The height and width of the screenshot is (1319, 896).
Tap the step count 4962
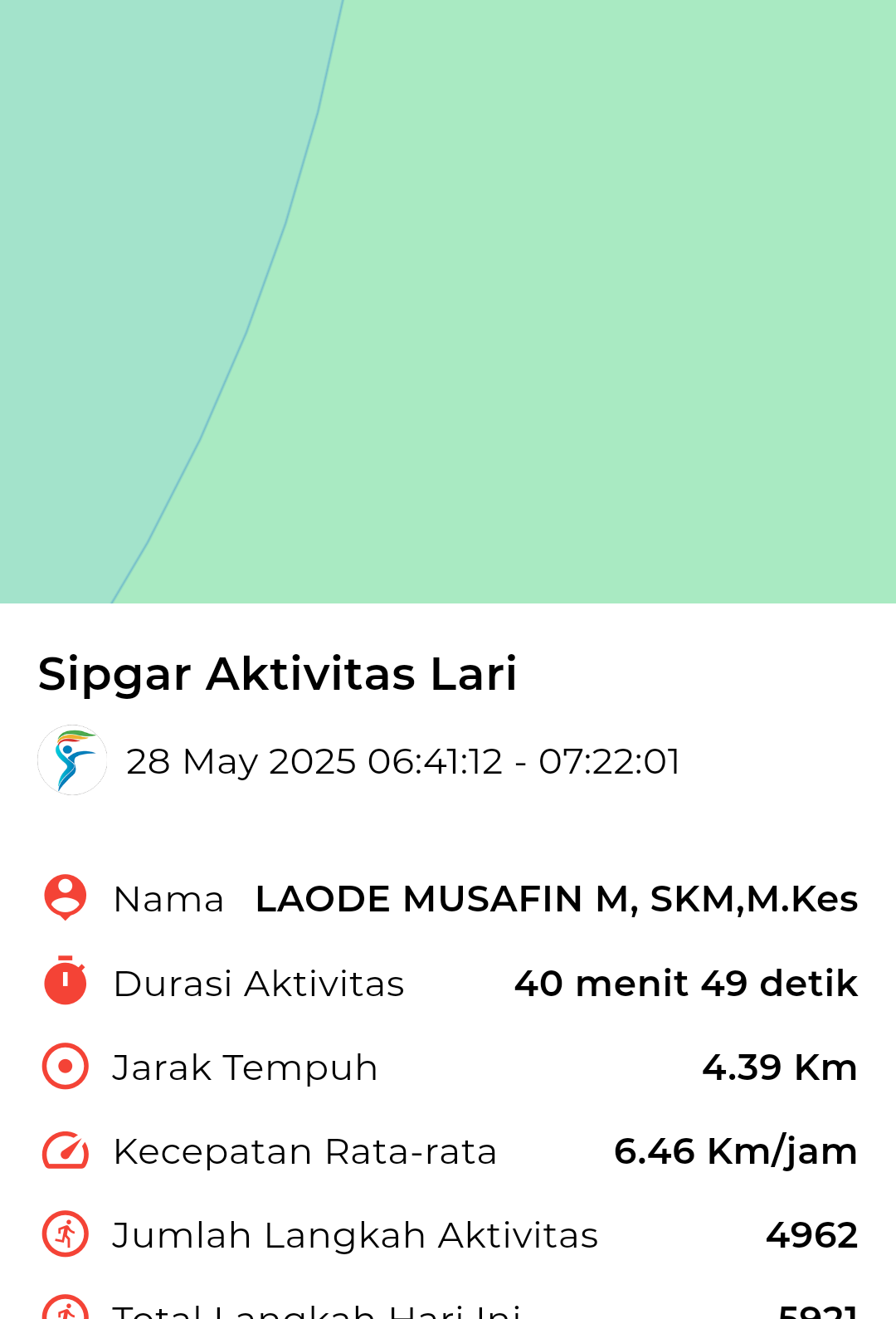point(811,1234)
